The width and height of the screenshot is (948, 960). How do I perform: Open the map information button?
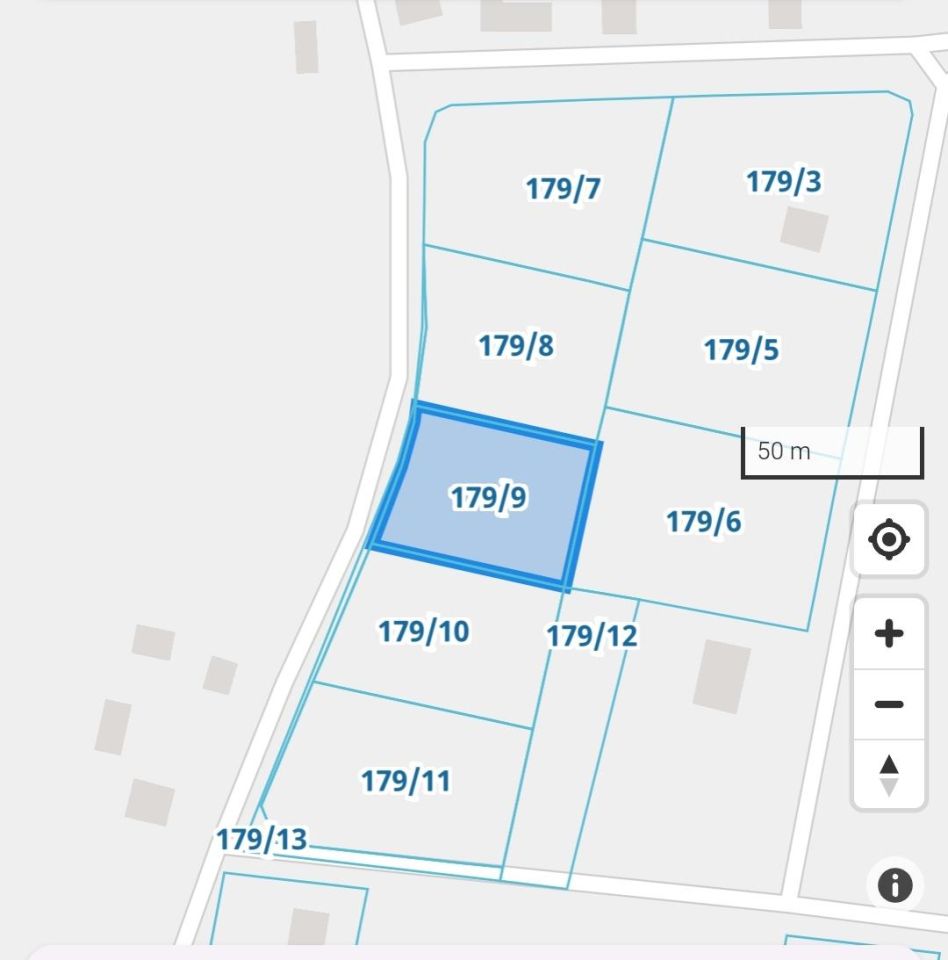pyautogui.click(x=895, y=885)
